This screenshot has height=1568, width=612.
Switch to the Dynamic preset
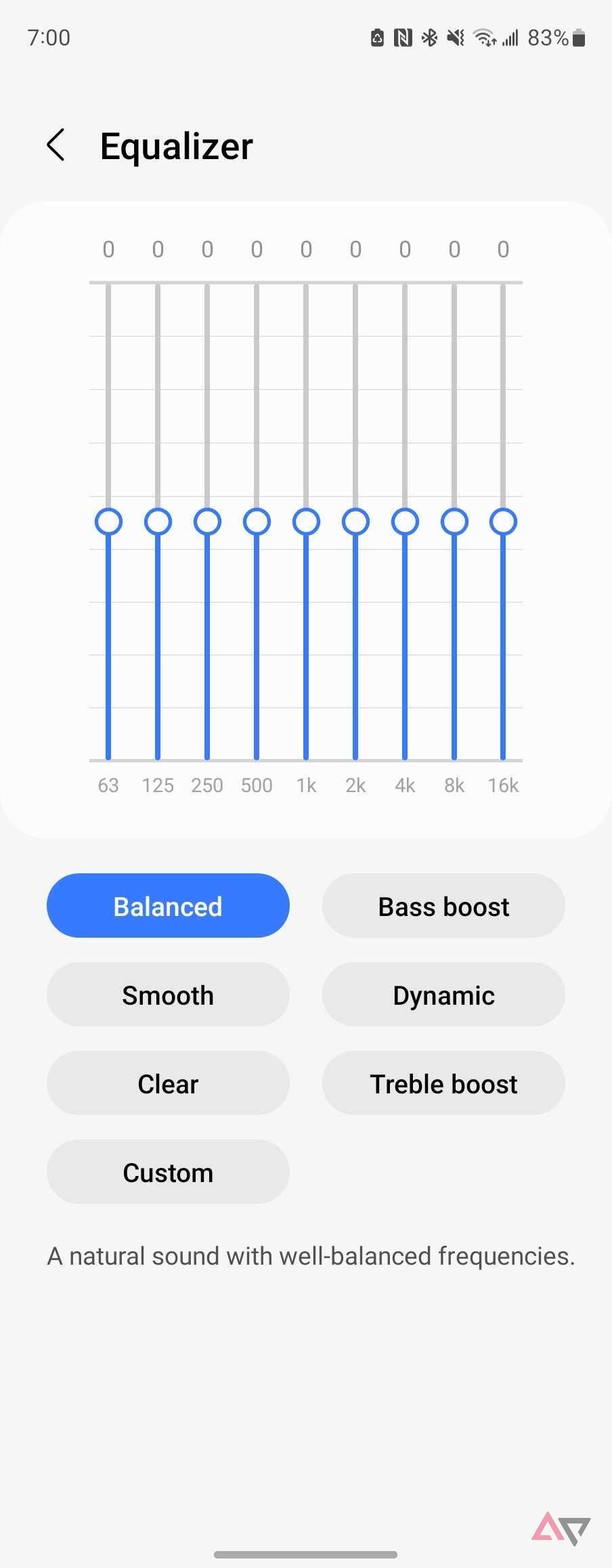443,995
